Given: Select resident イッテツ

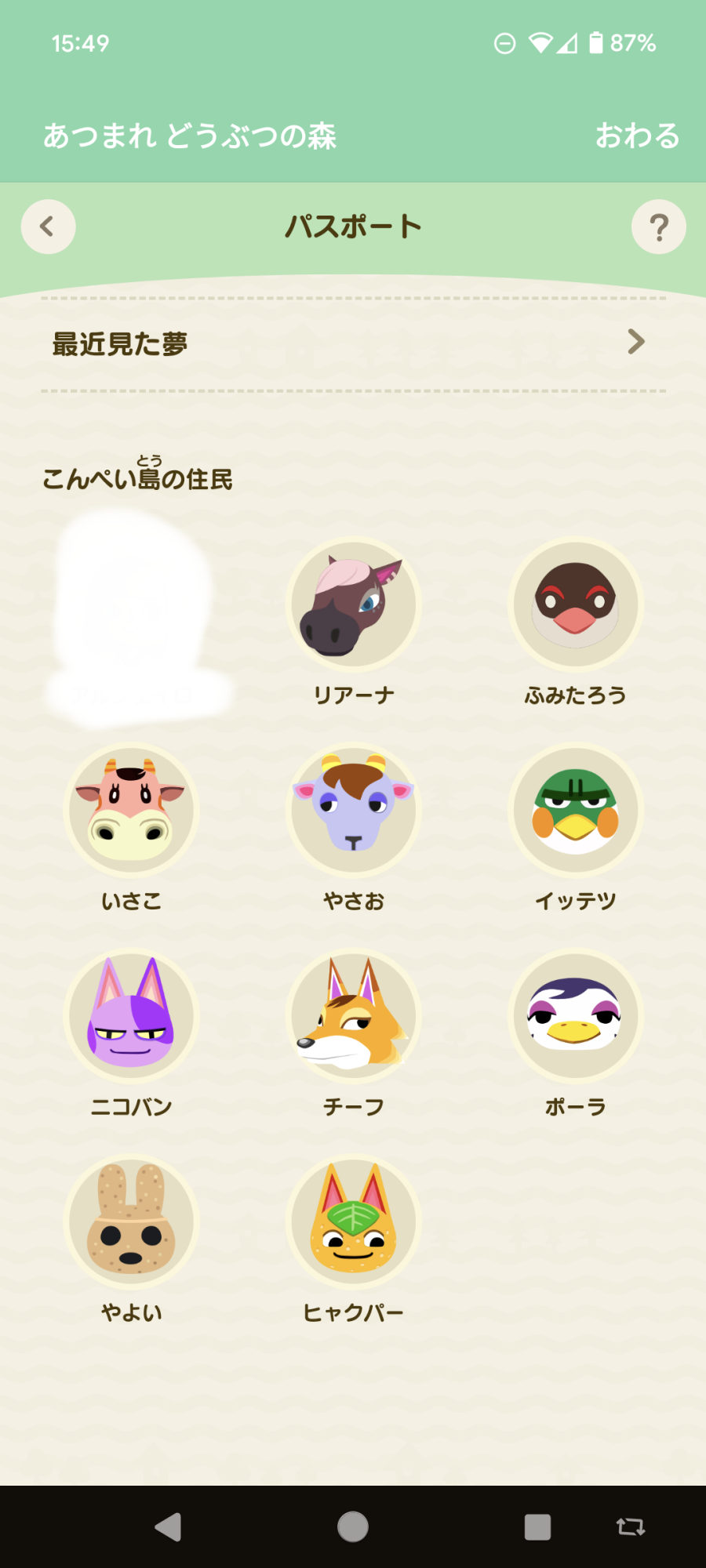Looking at the screenshot, I should (x=575, y=811).
